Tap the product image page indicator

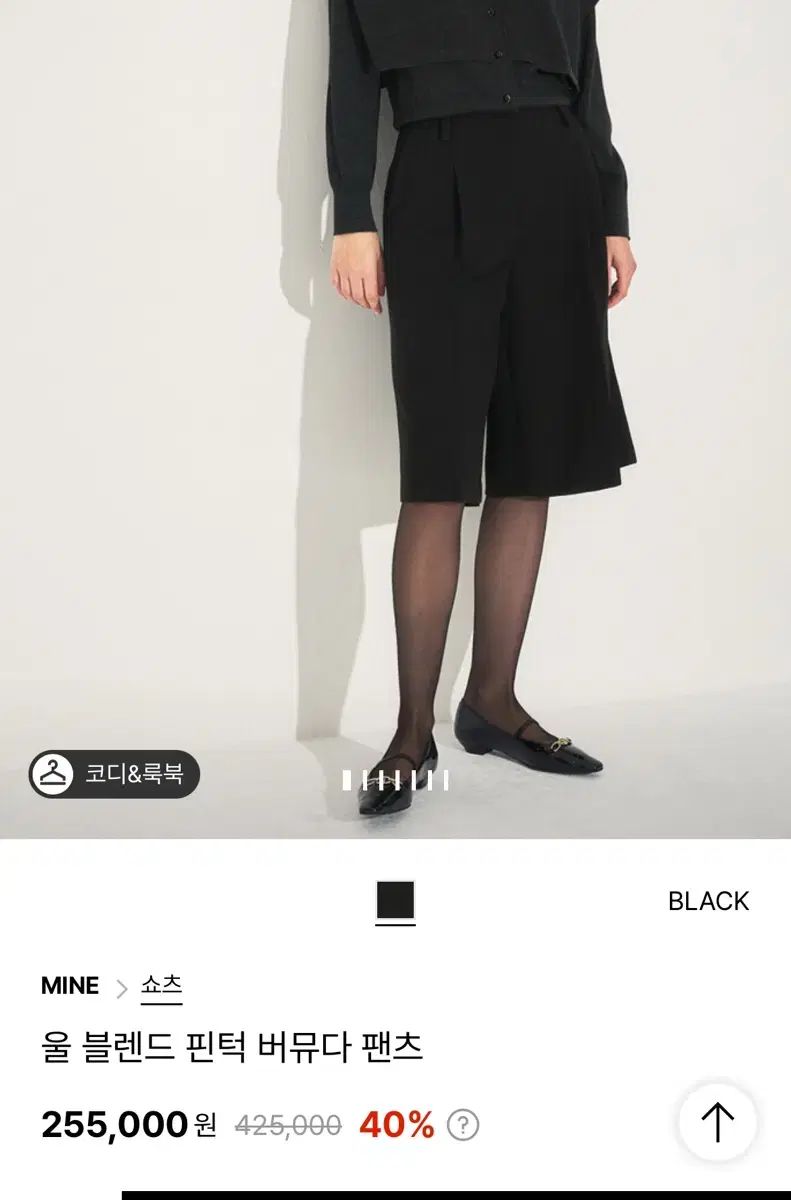pos(395,780)
